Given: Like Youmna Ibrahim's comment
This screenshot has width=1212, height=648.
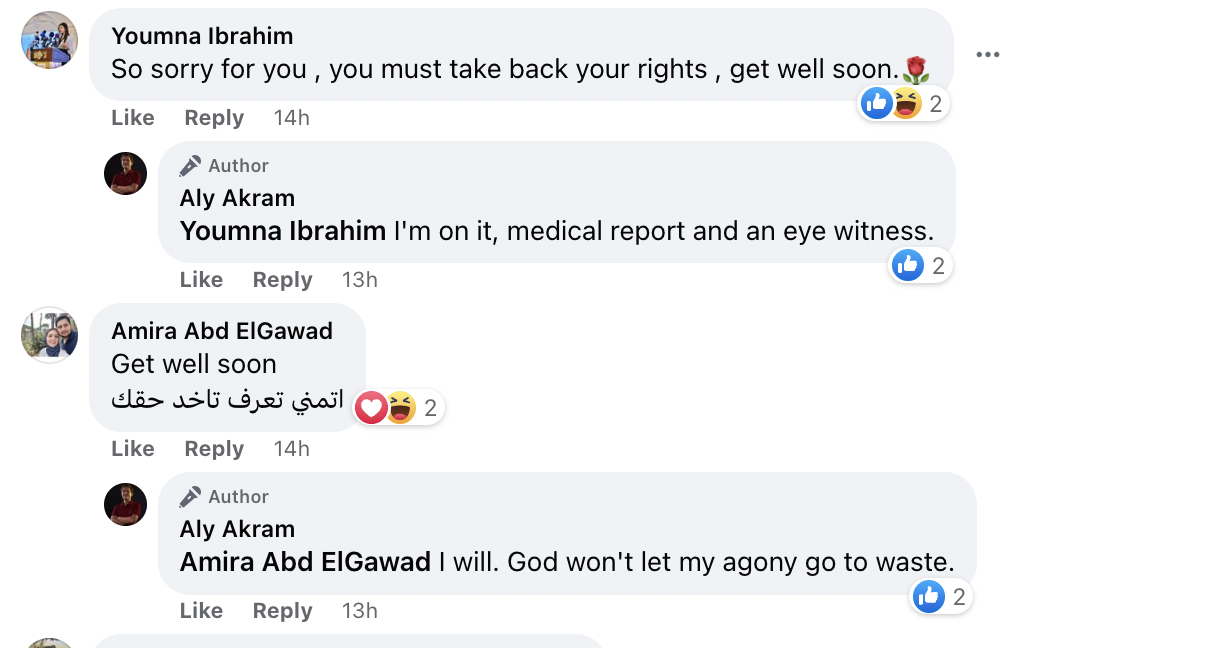Looking at the screenshot, I should pos(132,118).
